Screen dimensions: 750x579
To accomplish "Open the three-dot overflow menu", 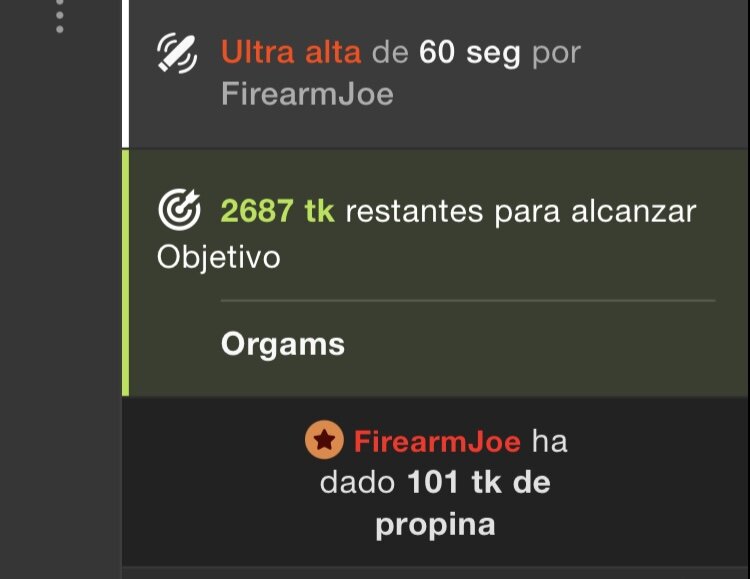I will click(60, 14).
